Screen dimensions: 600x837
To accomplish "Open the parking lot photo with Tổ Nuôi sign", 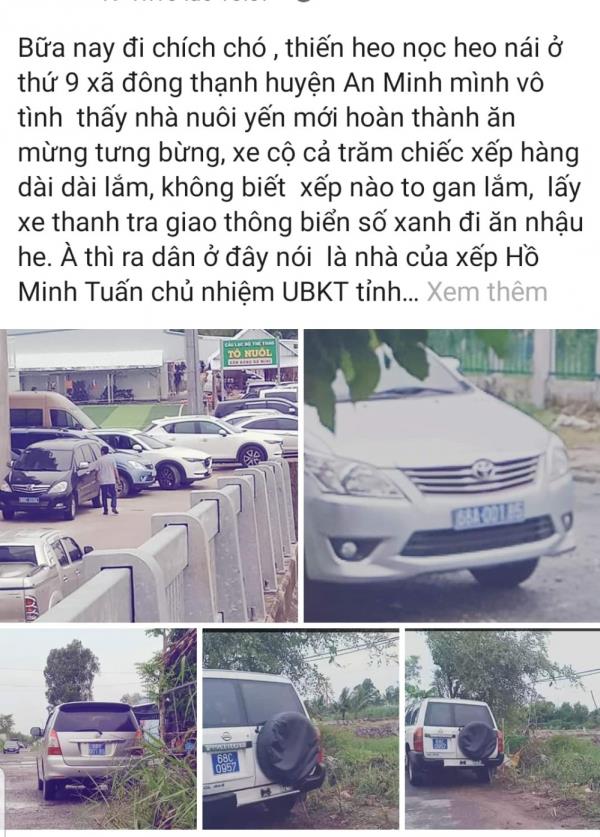I will (150, 475).
